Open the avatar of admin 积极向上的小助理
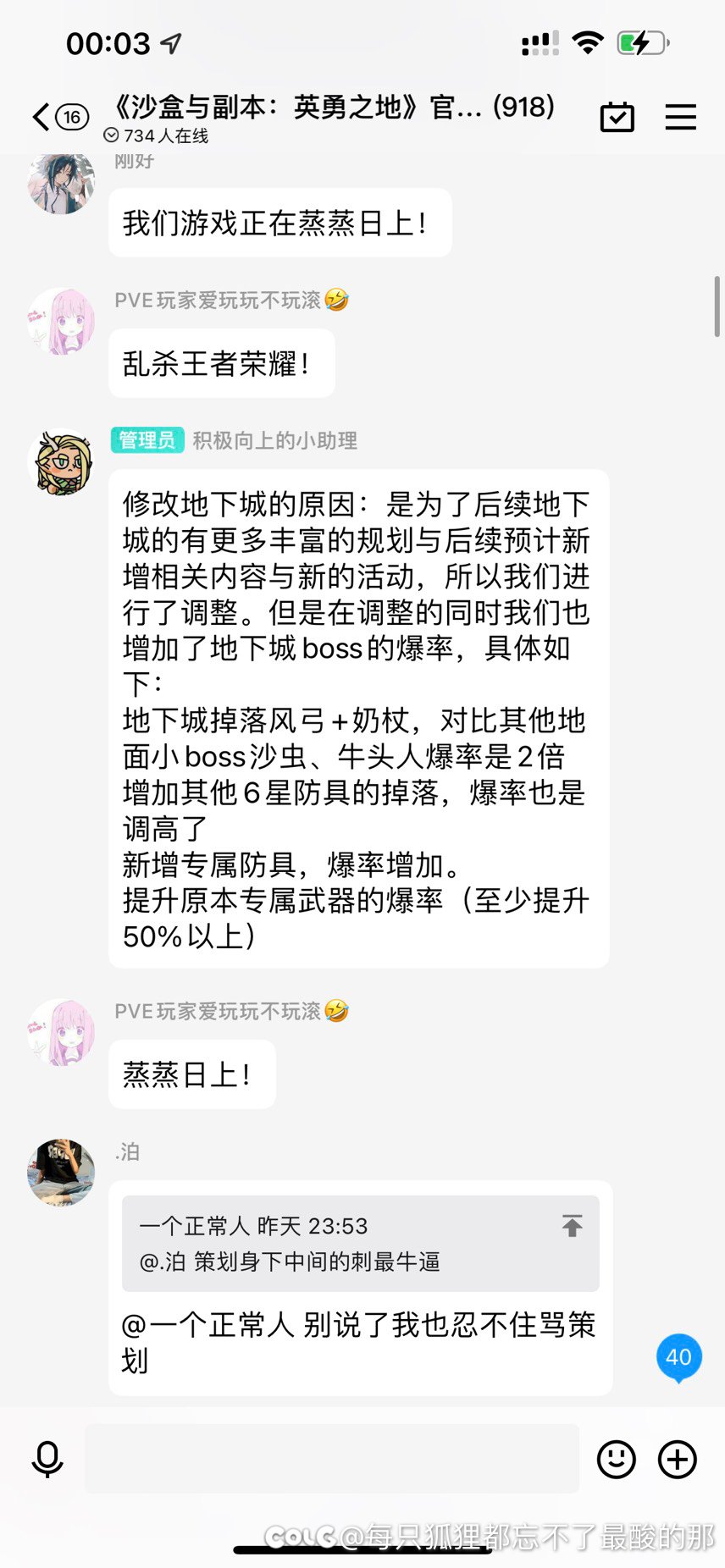This screenshot has height=1568, width=725. 61,462
